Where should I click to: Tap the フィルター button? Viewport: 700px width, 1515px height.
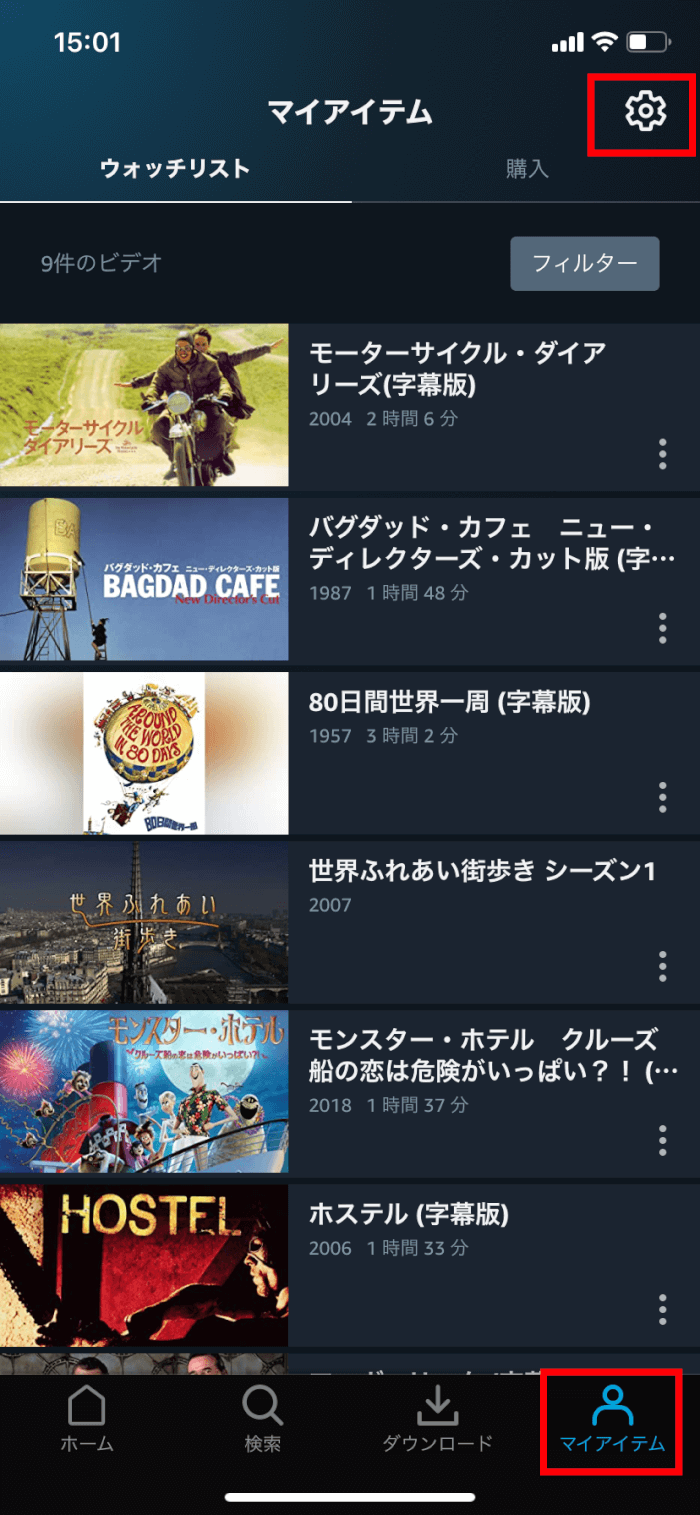(x=584, y=264)
